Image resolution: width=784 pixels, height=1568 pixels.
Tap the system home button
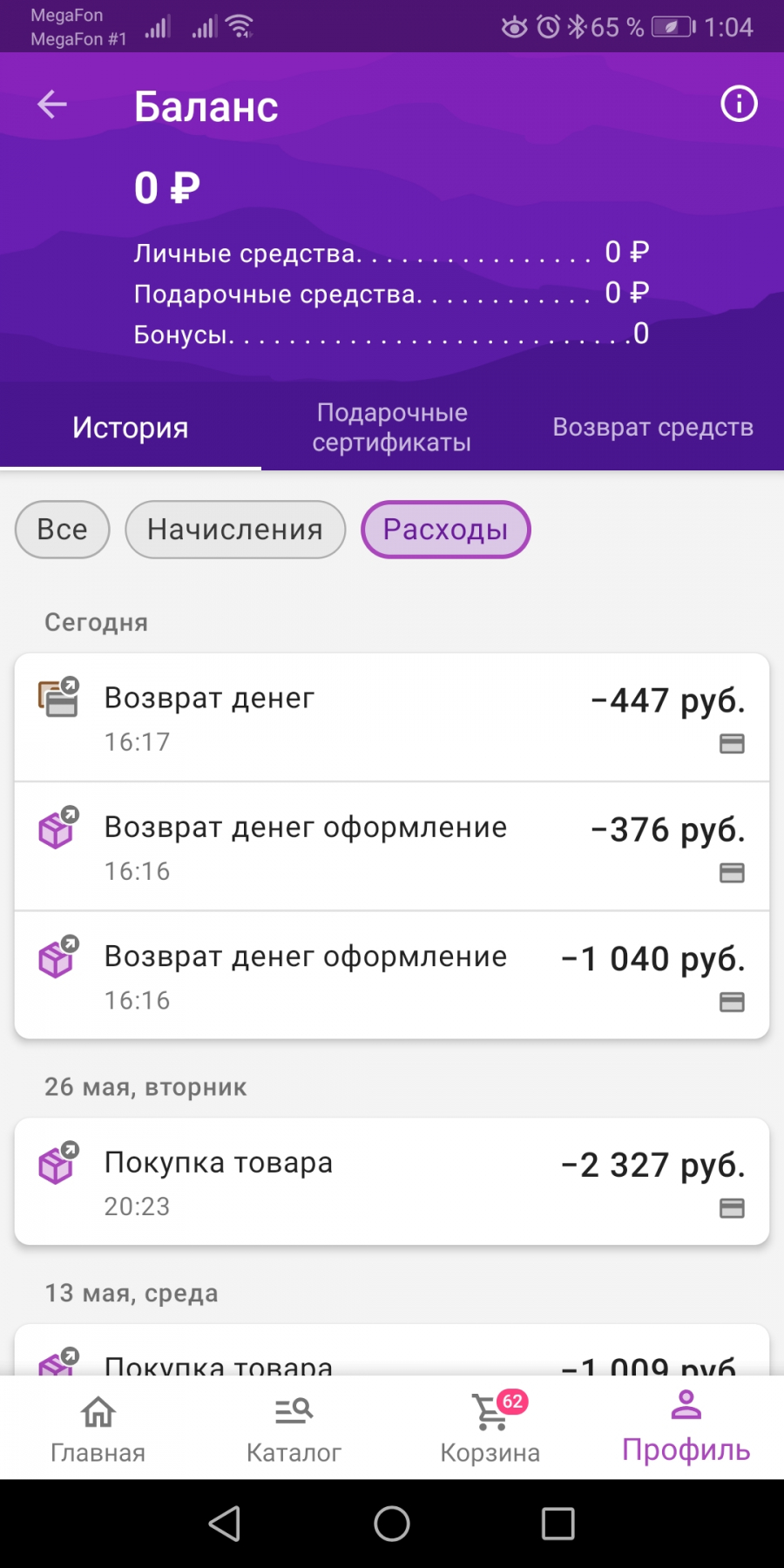click(x=392, y=1524)
